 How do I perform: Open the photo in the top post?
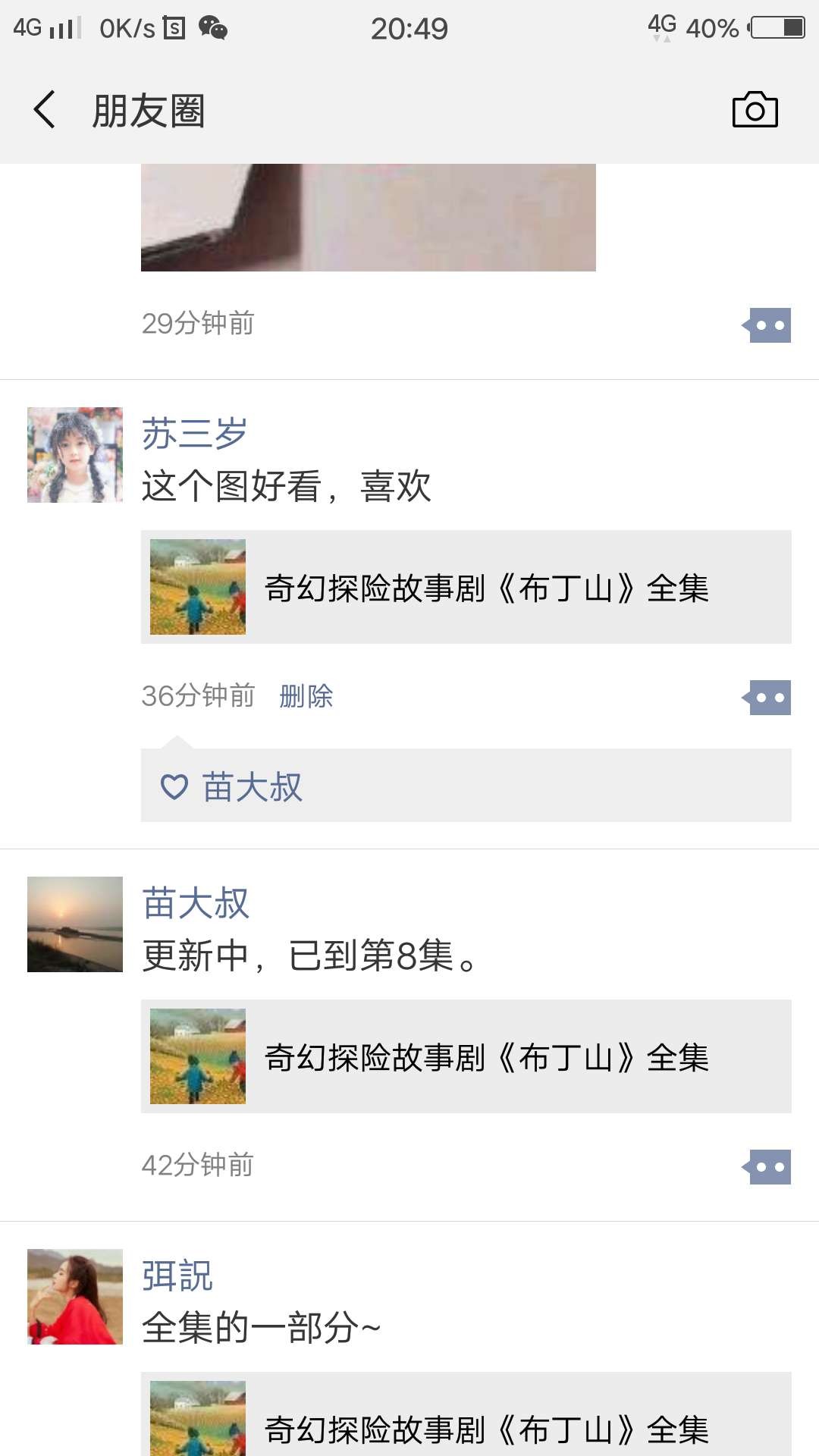point(368,217)
